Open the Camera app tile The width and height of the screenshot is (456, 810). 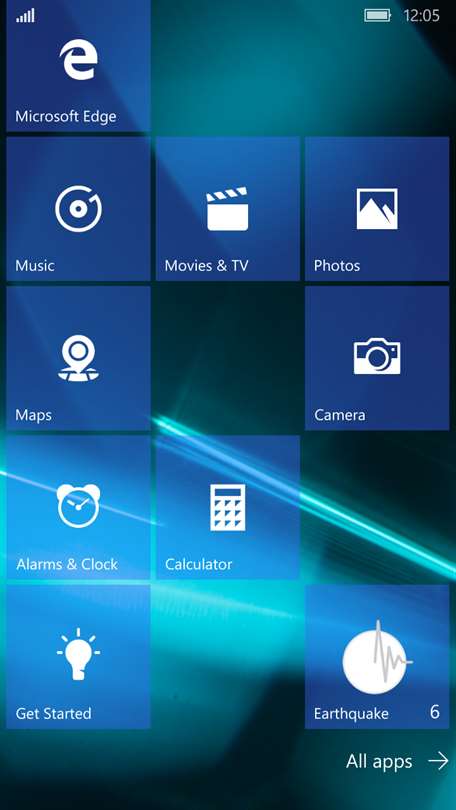[377, 358]
